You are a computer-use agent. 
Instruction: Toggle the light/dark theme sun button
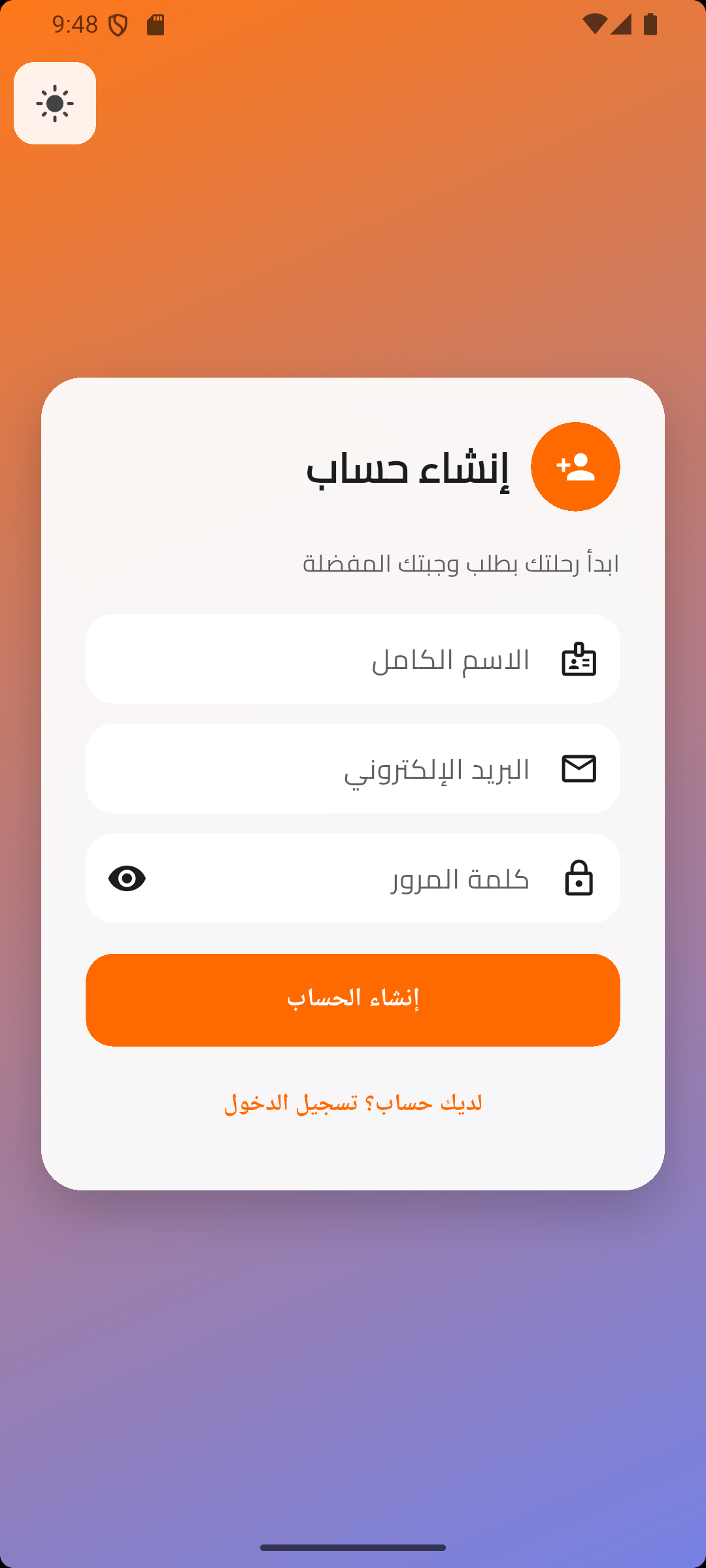pos(55,103)
